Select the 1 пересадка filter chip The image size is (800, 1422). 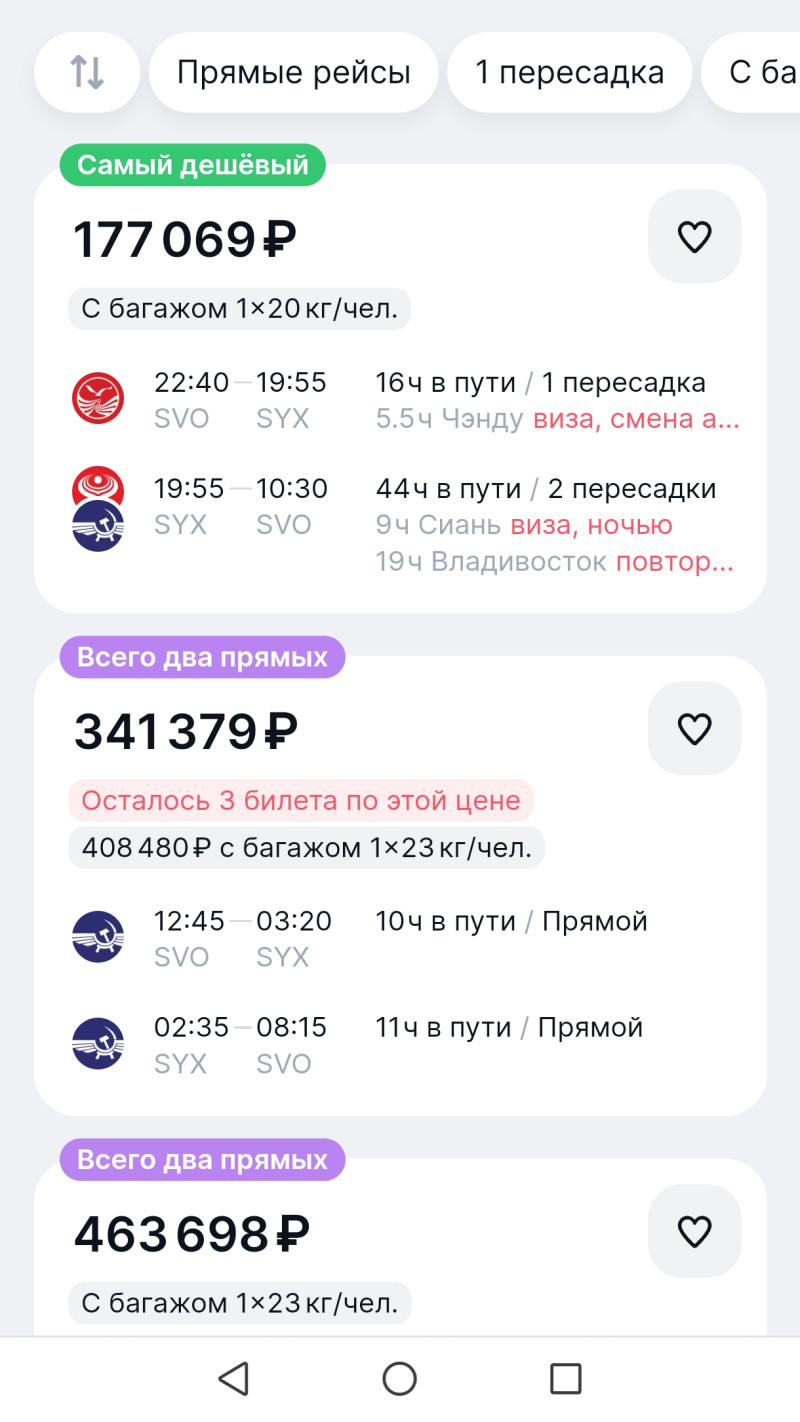pyautogui.click(x=569, y=73)
